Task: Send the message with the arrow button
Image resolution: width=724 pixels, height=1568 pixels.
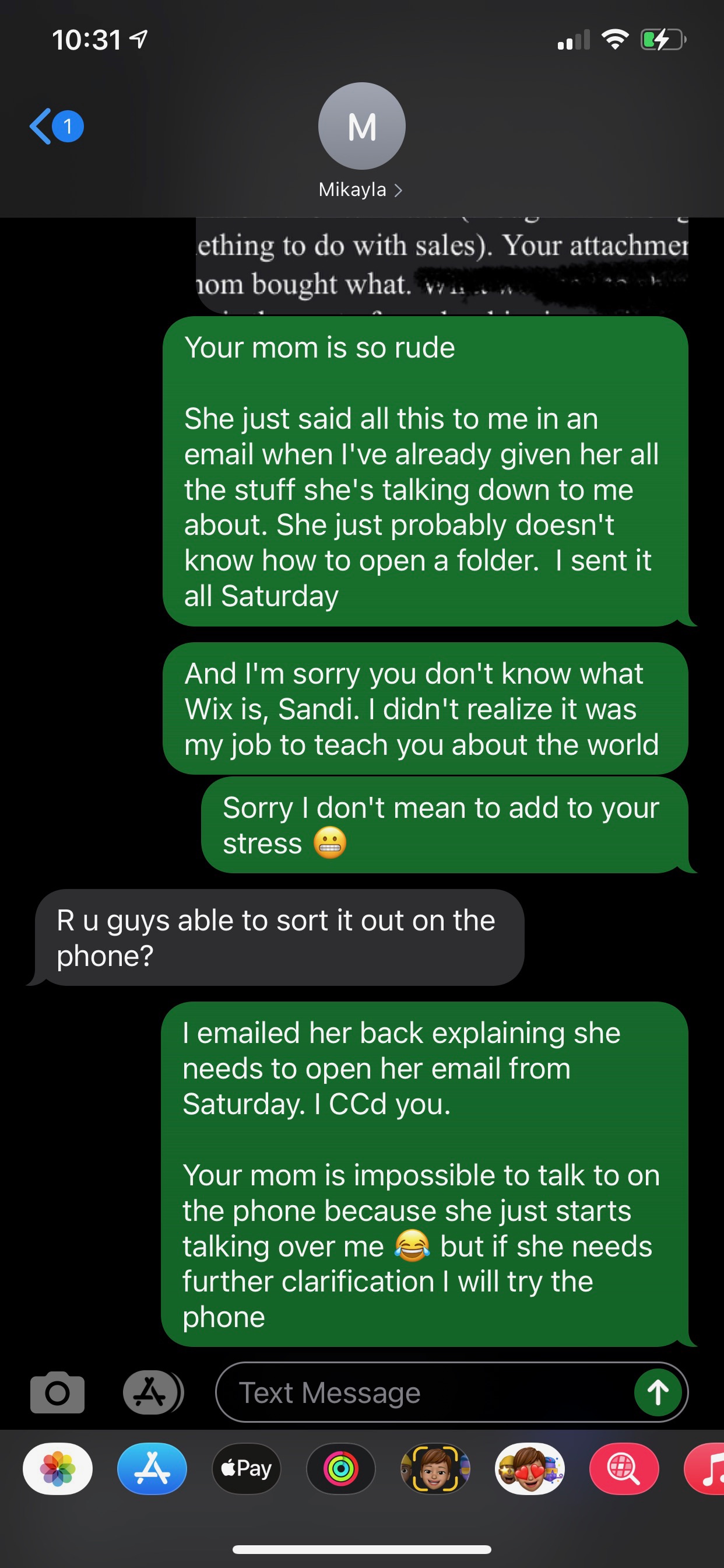Action: [658, 1392]
